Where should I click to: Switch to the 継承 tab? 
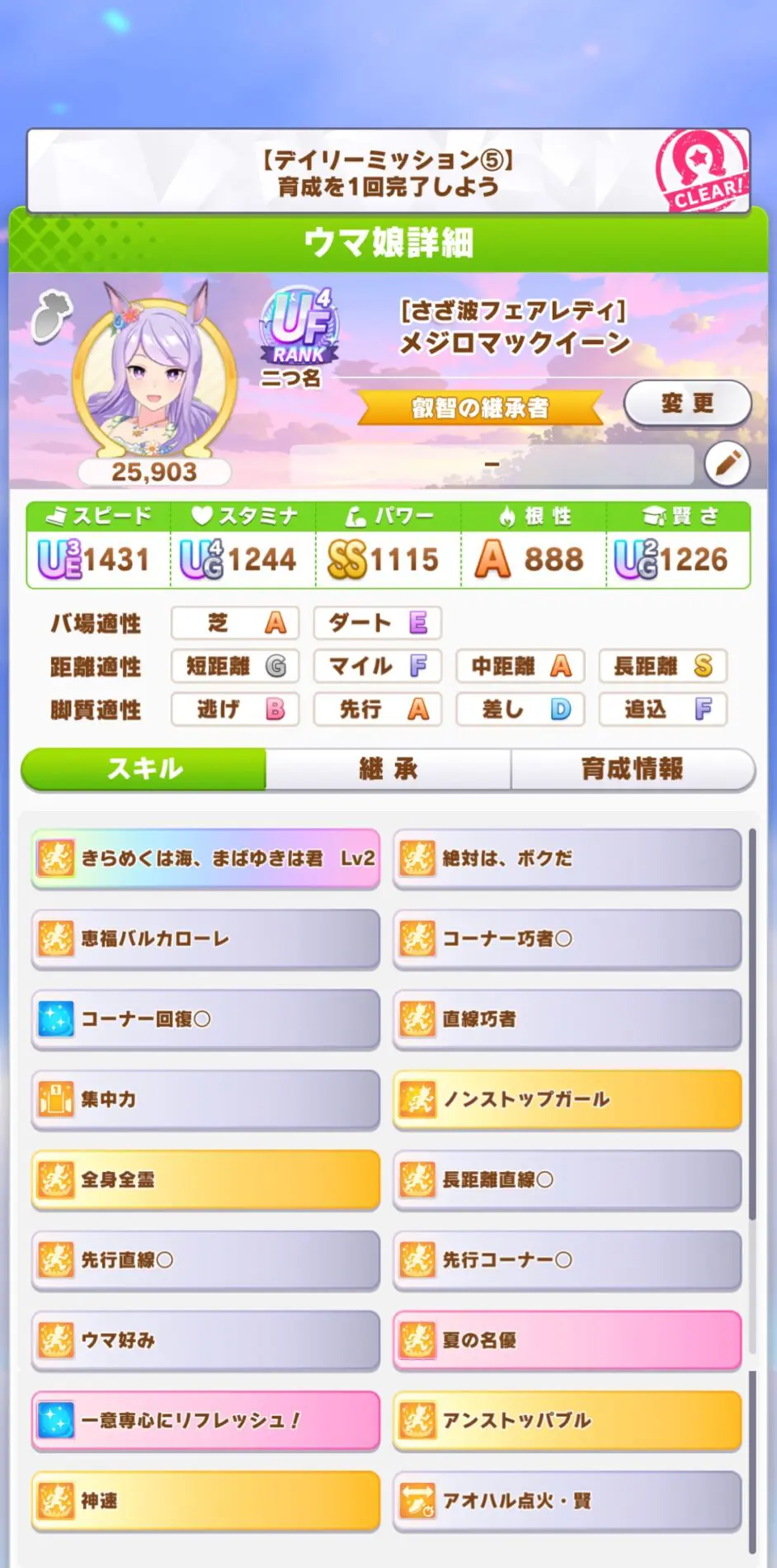click(388, 769)
